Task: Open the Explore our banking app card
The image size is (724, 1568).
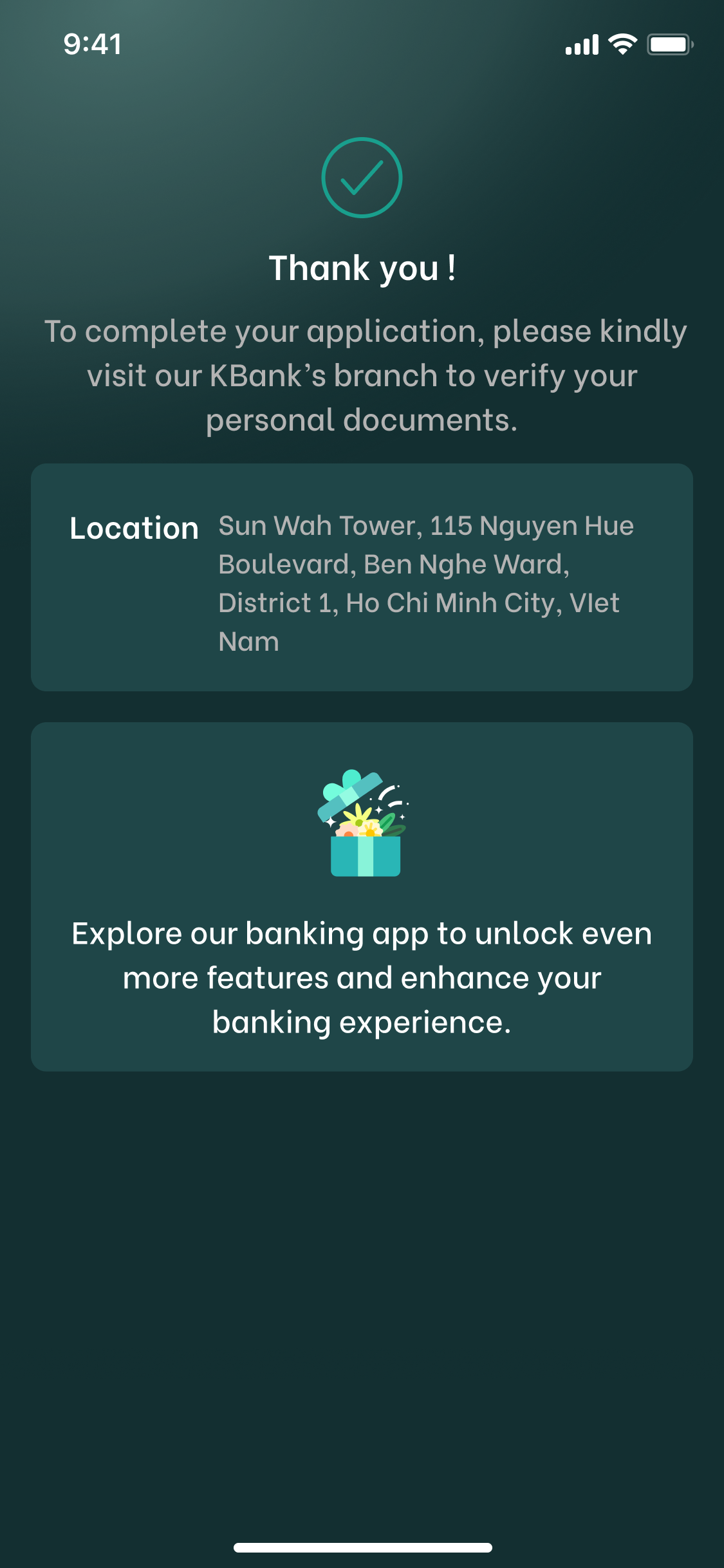Action: point(362,897)
